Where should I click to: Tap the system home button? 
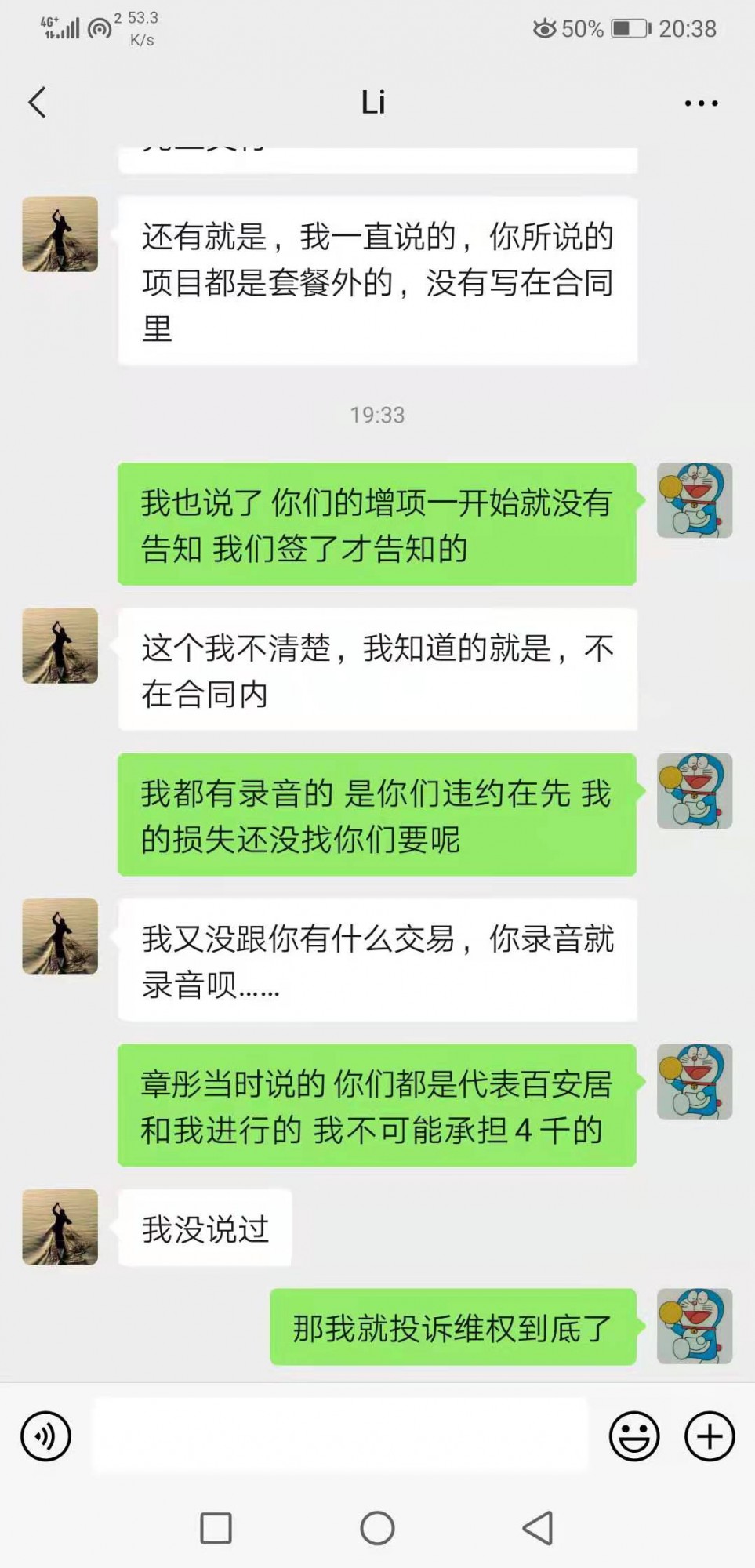coord(377,1528)
